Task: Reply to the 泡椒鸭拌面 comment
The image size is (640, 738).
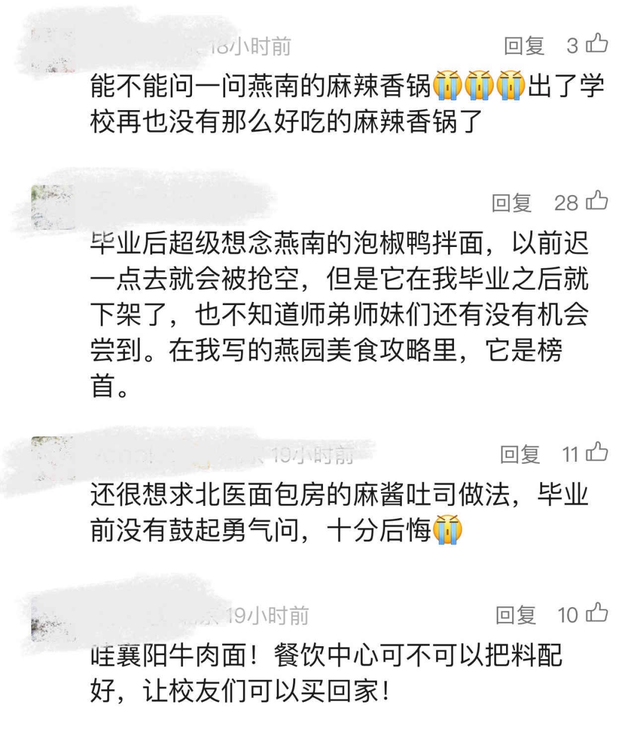Action: point(512,203)
